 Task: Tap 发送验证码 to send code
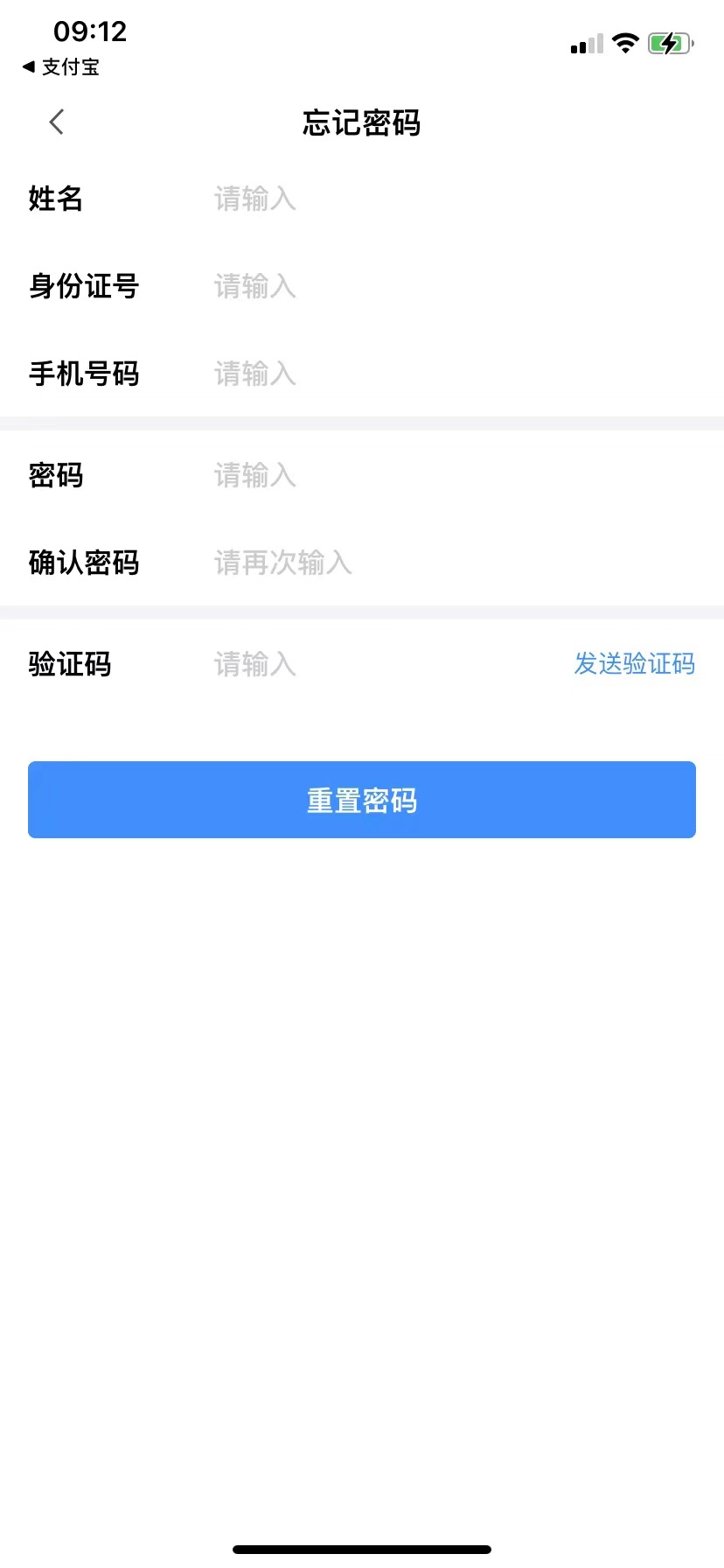pyautogui.click(x=634, y=664)
